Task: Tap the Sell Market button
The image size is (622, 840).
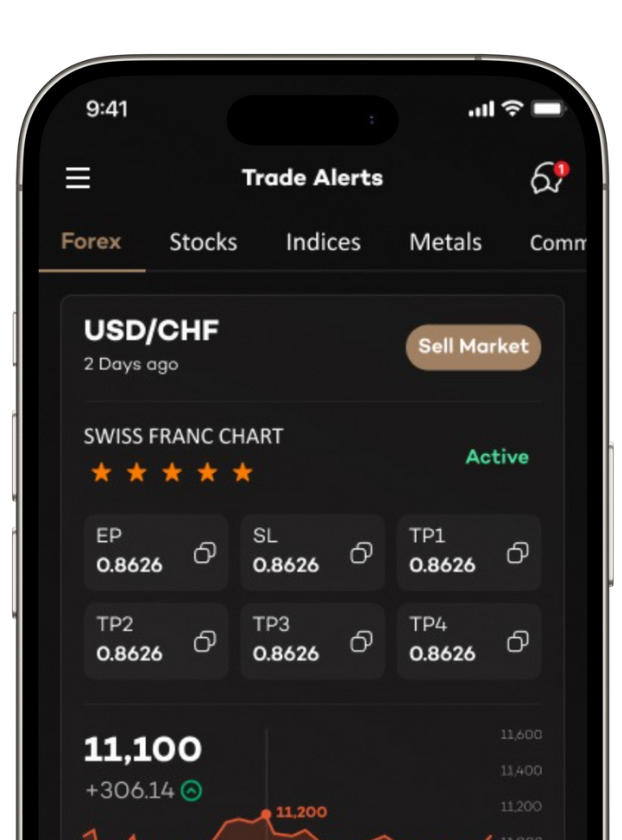Action: click(x=473, y=347)
